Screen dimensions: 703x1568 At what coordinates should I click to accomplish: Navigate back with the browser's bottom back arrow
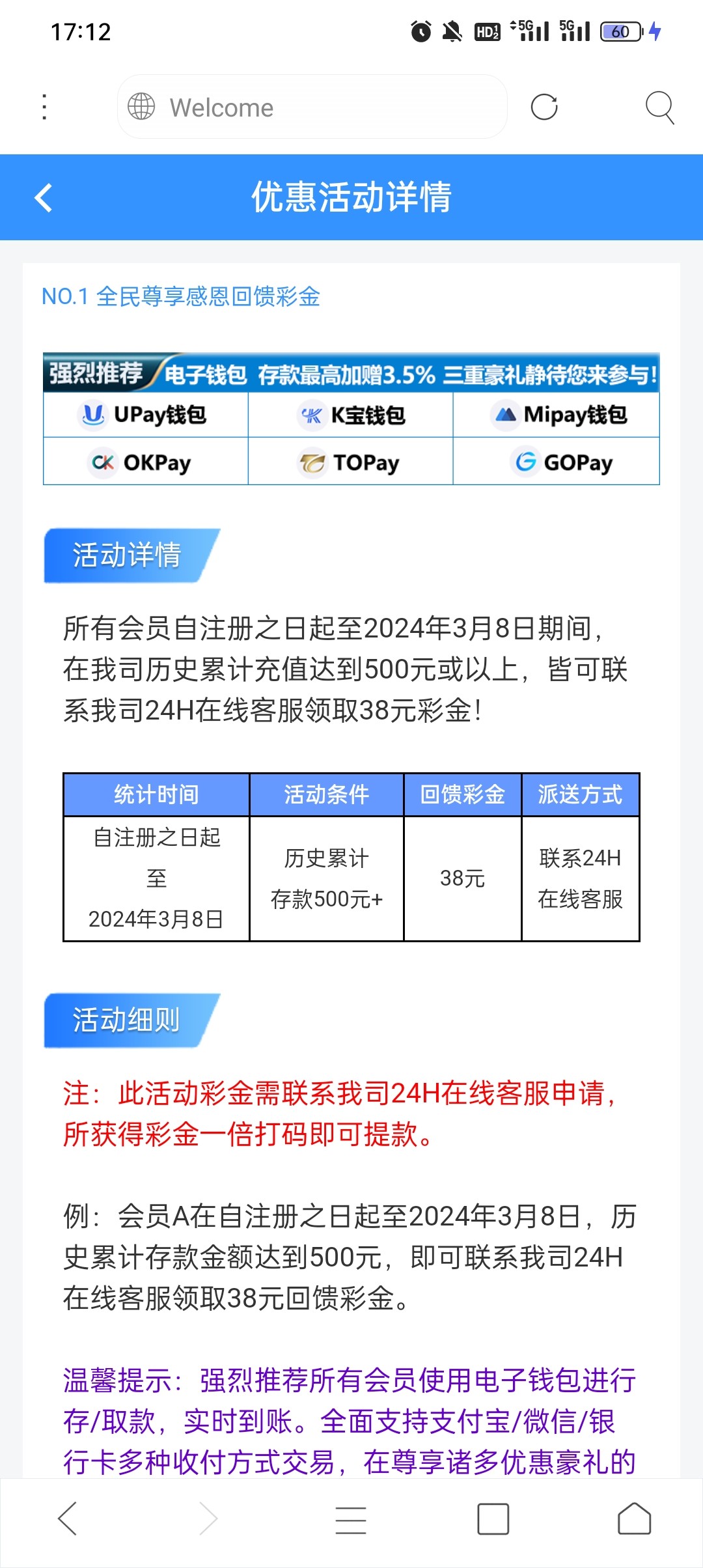pyautogui.click(x=68, y=1519)
